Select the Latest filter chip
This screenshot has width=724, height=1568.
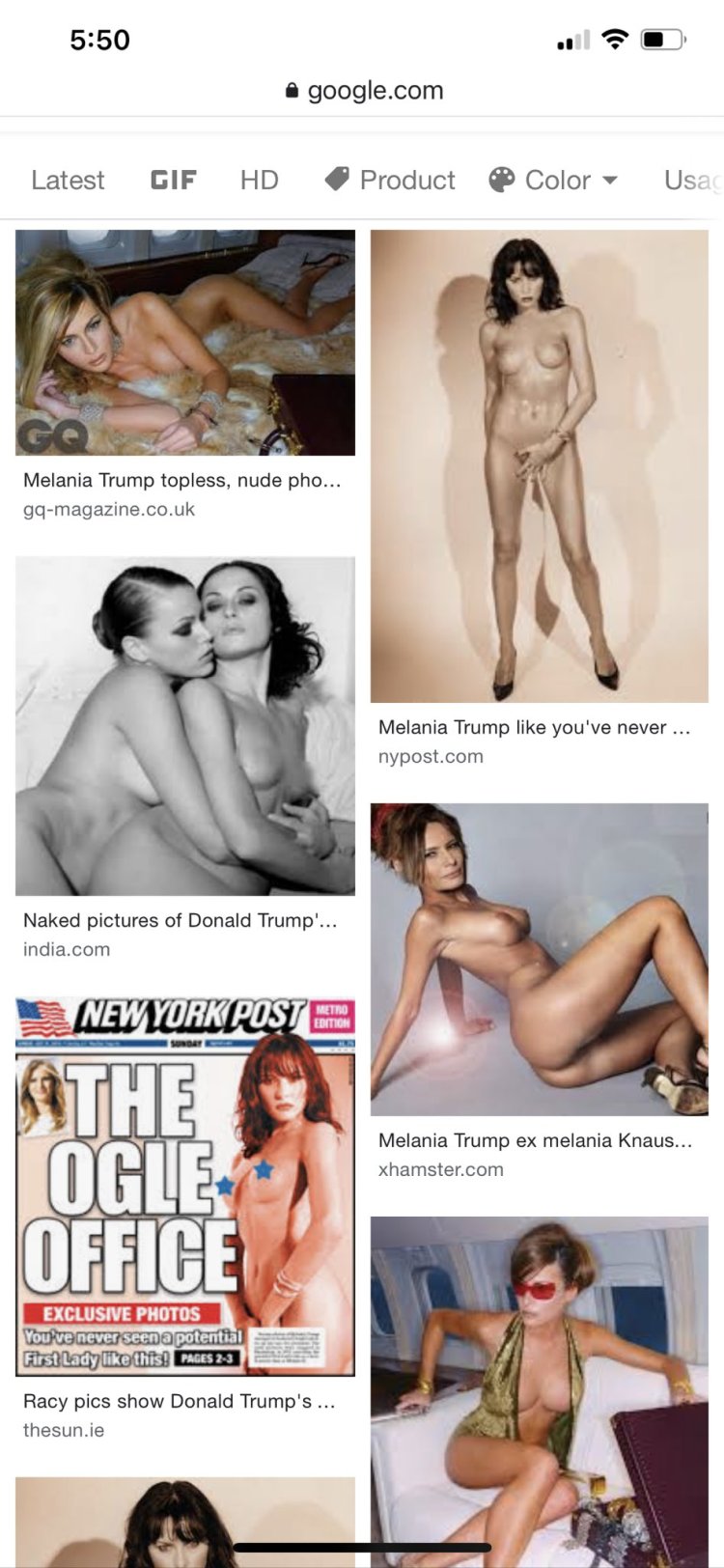click(x=68, y=180)
